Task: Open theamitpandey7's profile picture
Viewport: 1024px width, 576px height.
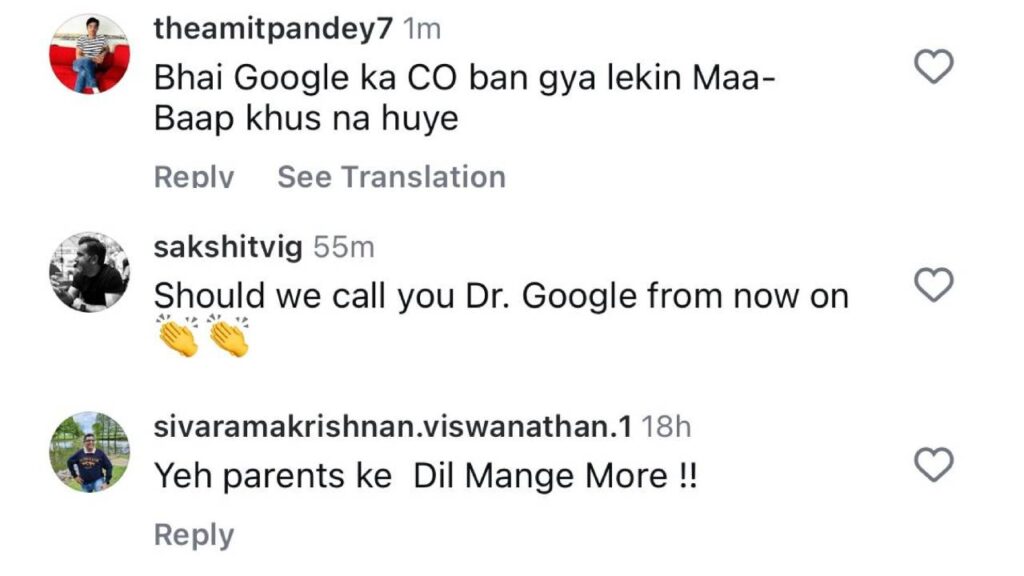Action: (90, 54)
